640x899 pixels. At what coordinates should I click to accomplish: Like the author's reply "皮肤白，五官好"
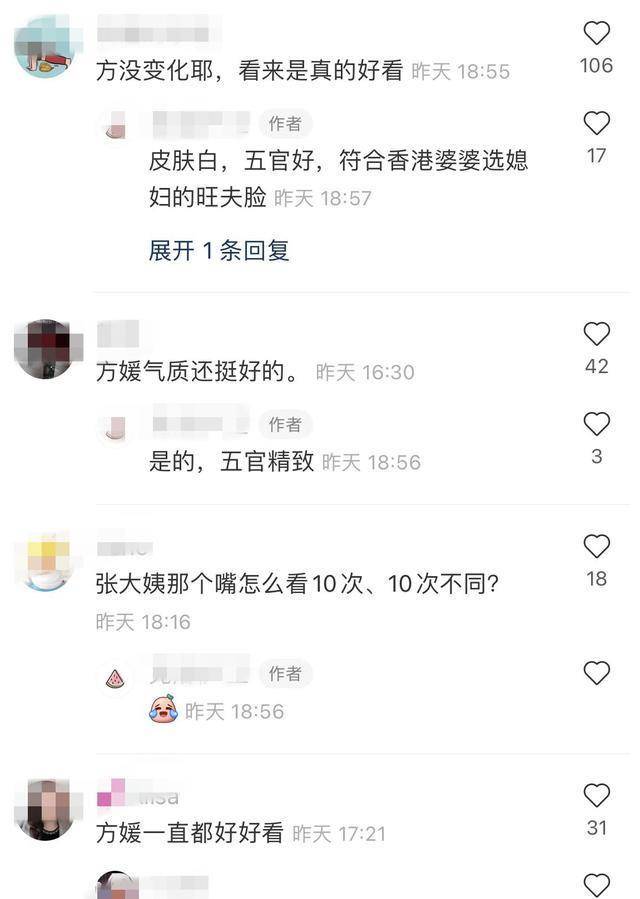(x=596, y=124)
